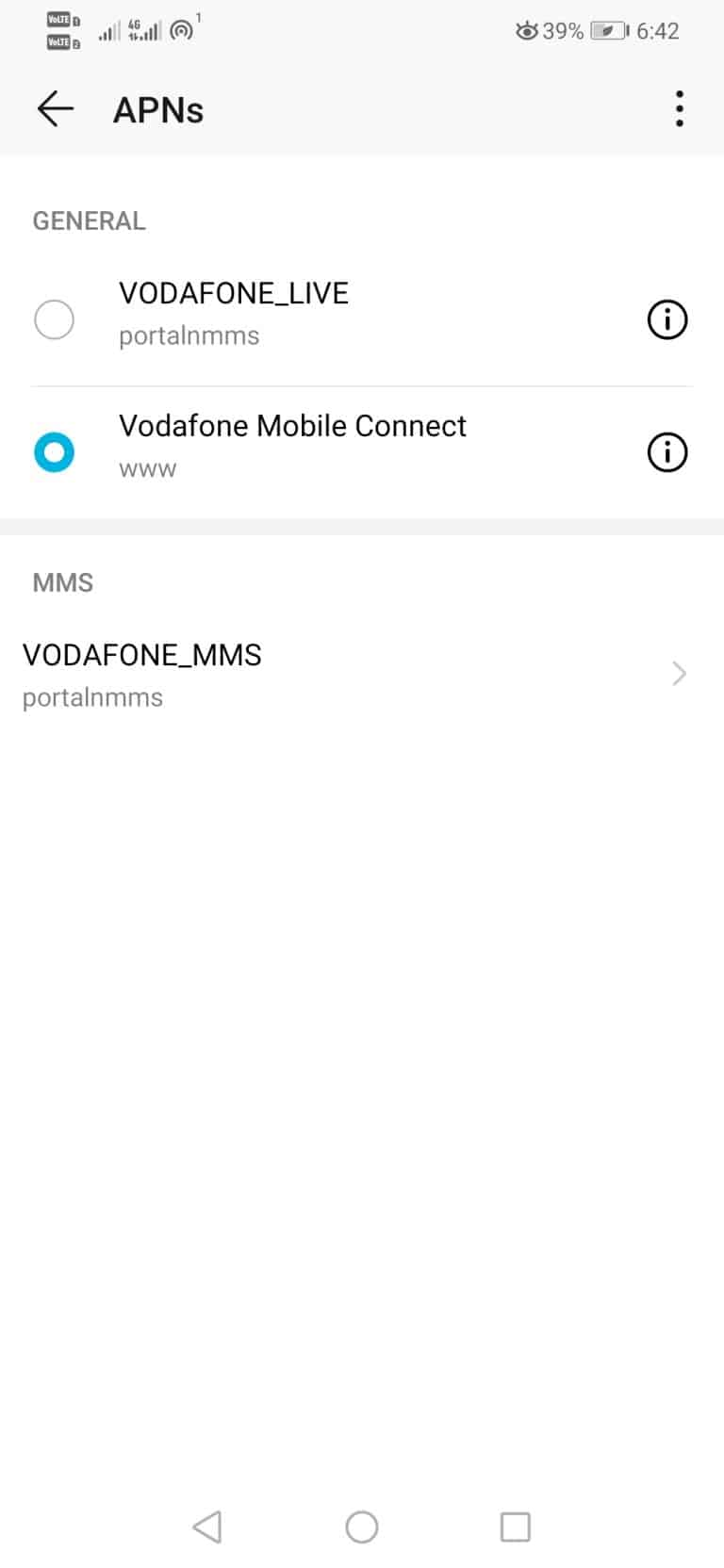Image resolution: width=724 pixels, height=1568 pixels.
Task: Open the VODAFONE_MMS settings row
Action: (362, 675)
